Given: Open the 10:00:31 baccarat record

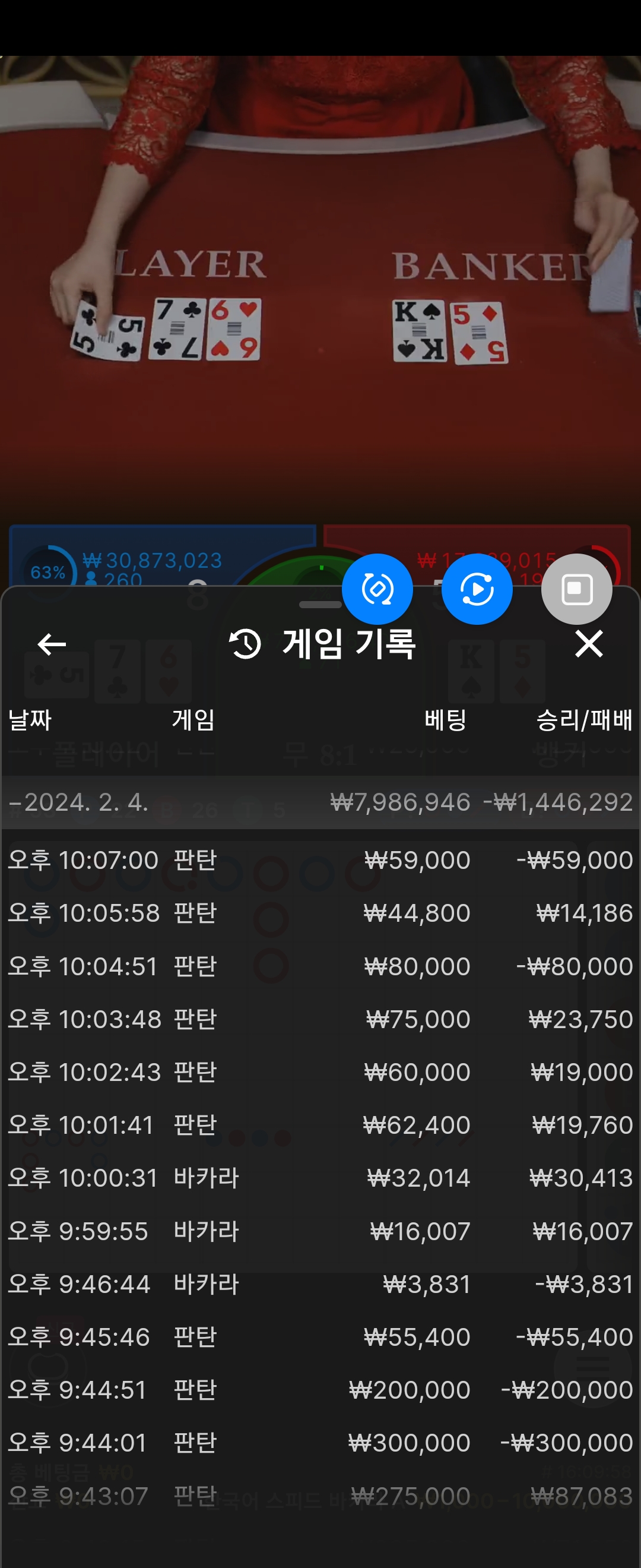Looking at the screenshot, I should coord(320,1178).
